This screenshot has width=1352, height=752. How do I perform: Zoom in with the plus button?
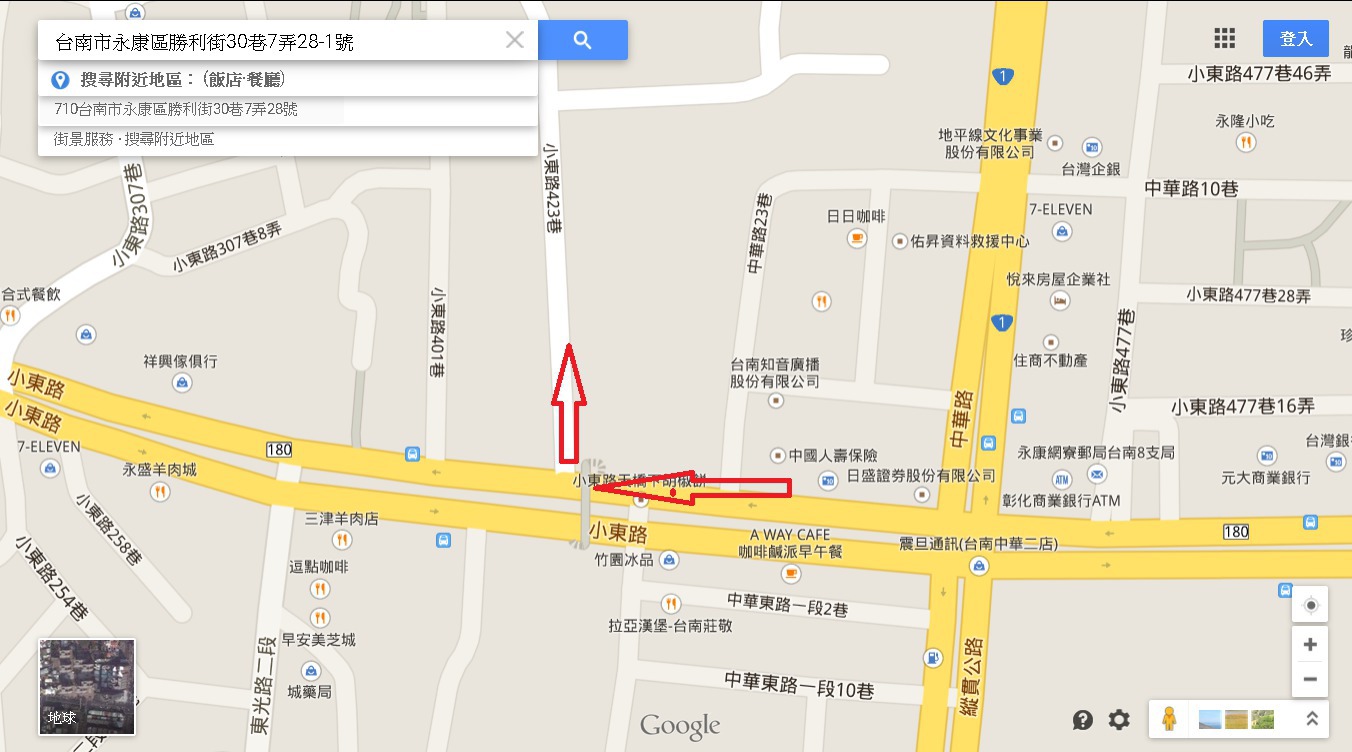(x=1310, y=645)
